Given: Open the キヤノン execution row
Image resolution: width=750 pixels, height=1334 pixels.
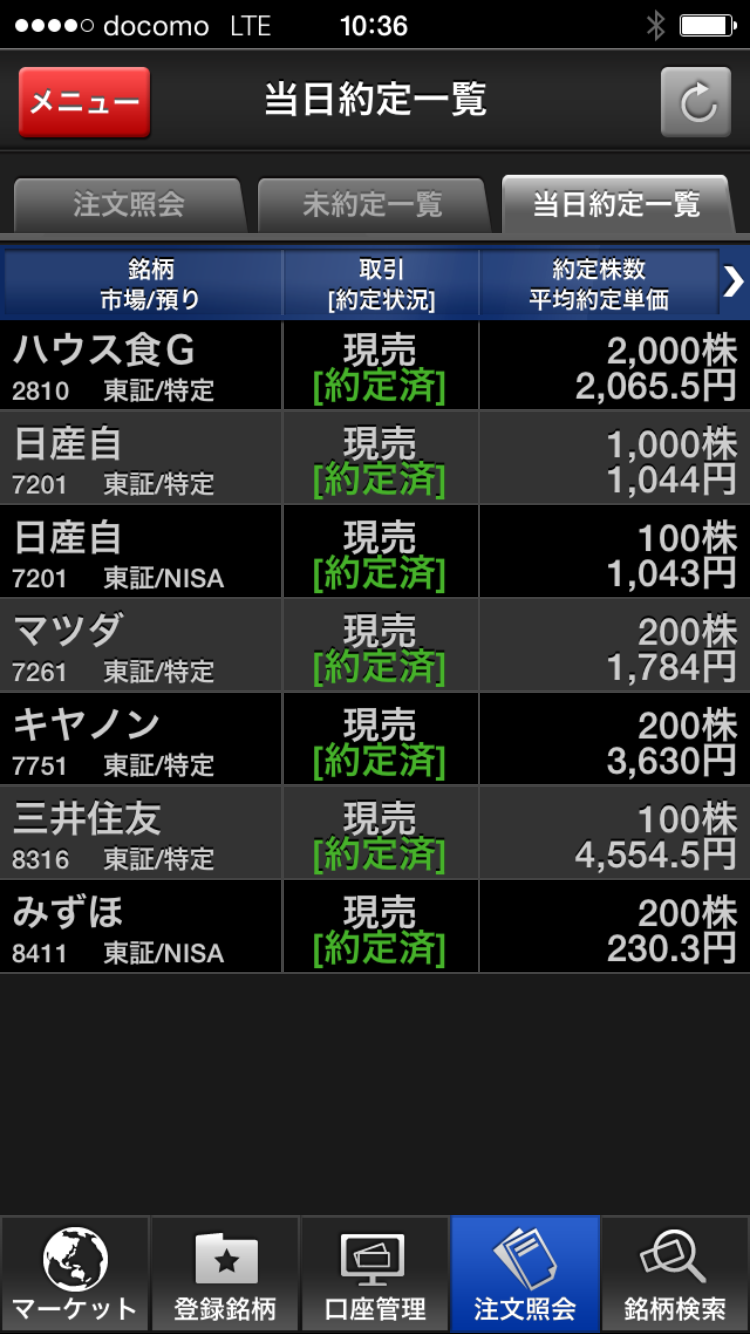Looking at the screenshot, I should [375, 741].
